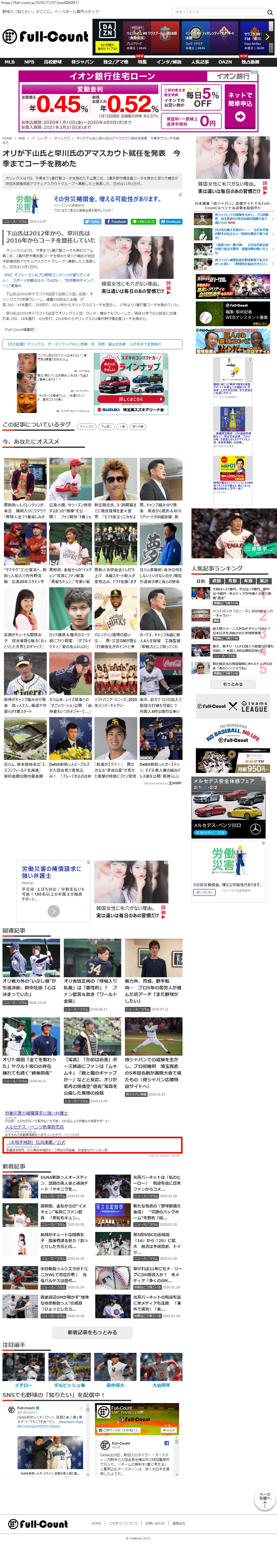Image resolution: width=277 pixels, height=1568 pixels.
Task: Open the MLB menu section
Action: [x=10, y=62]
